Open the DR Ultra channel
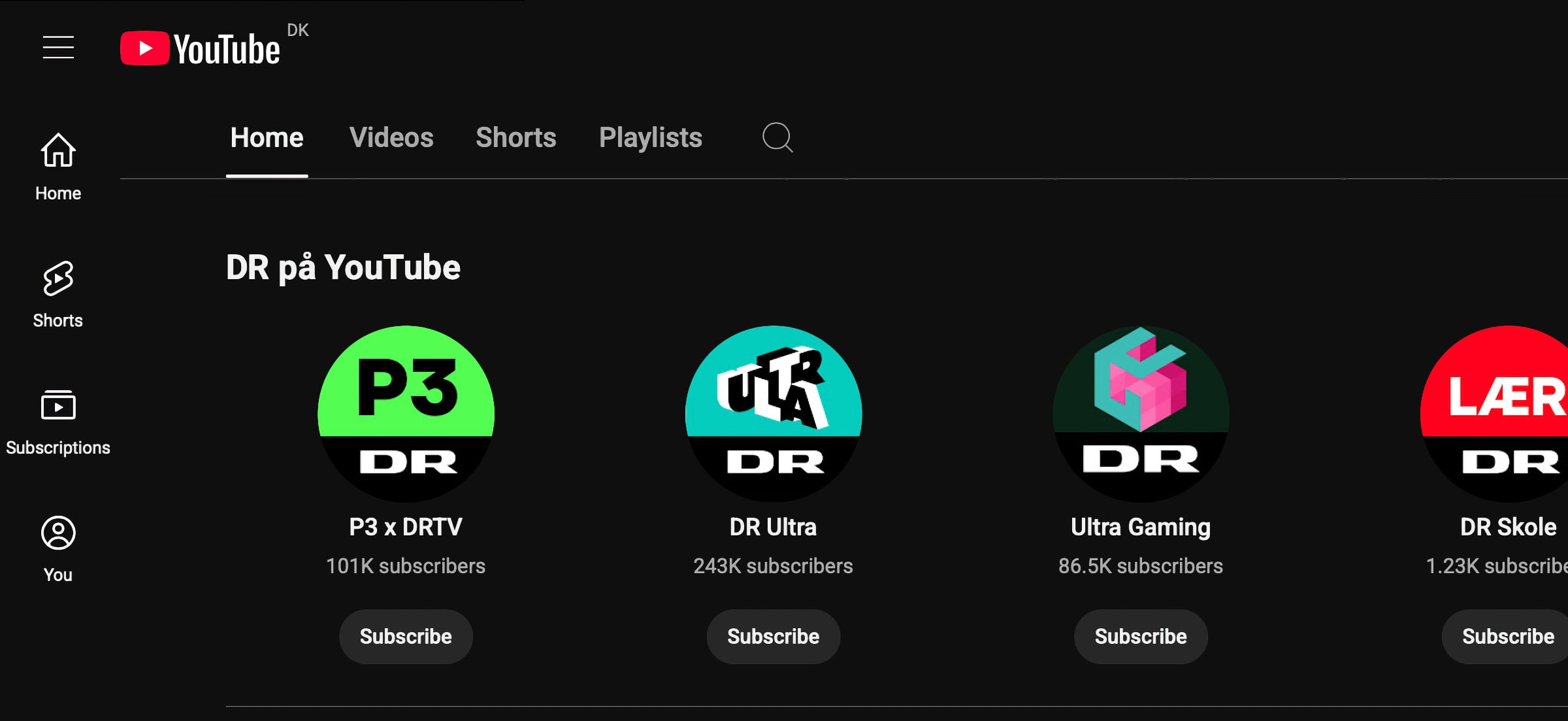1568x721 pixels. pos(773,414)
